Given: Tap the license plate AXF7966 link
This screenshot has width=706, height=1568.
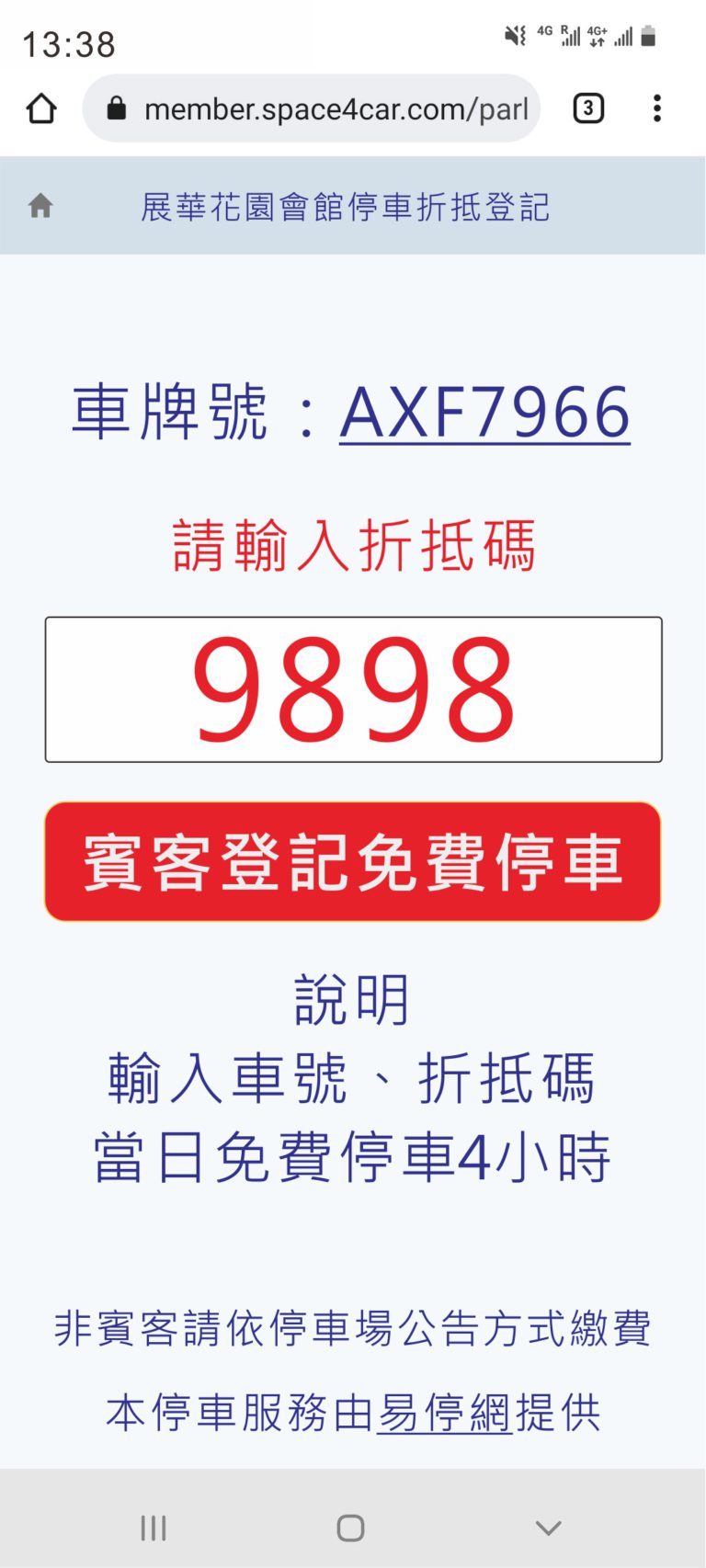Looking at the screenshot, I should click(x=484, y=412).
